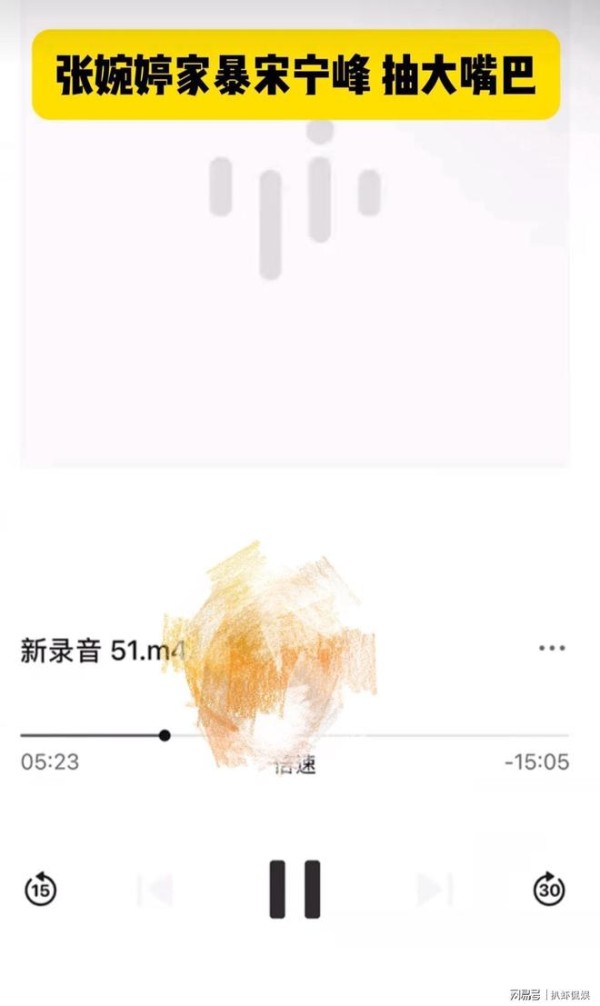Pause the recording playback
The image size is (600, 1006).
tap(295, 889)
